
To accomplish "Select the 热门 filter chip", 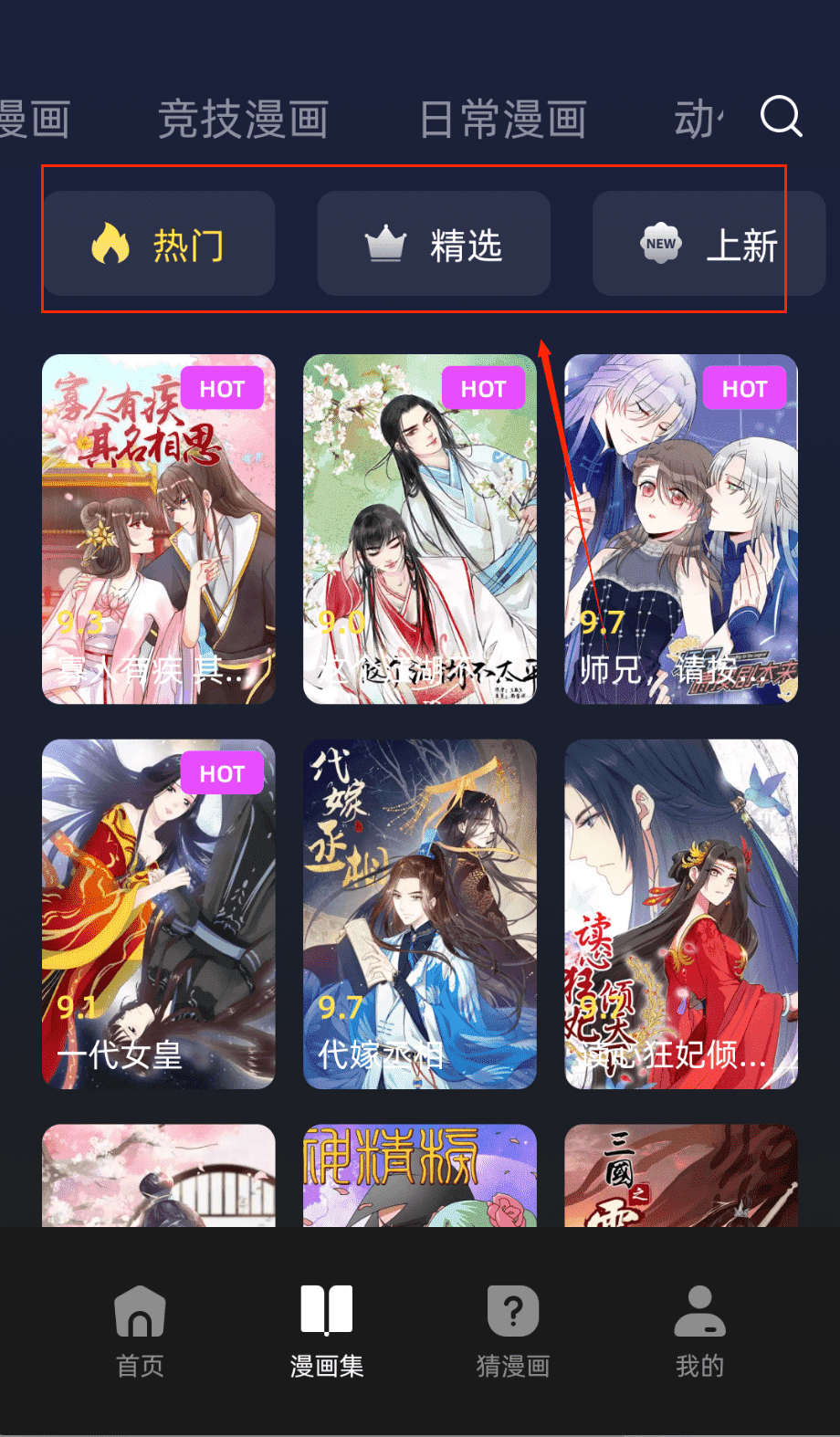I will click(160, 244).
